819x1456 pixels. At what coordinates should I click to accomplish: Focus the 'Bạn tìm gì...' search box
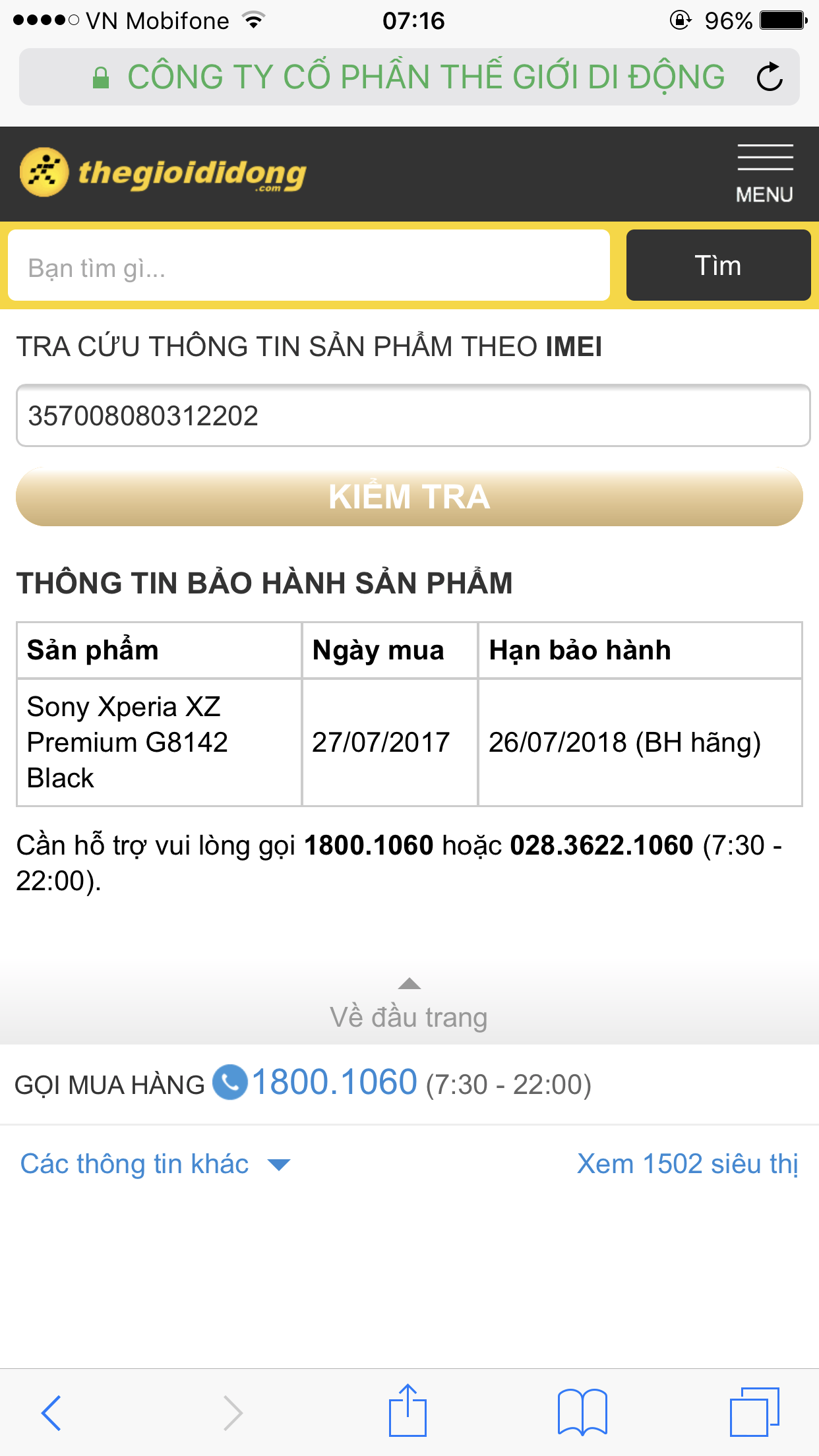309,266
